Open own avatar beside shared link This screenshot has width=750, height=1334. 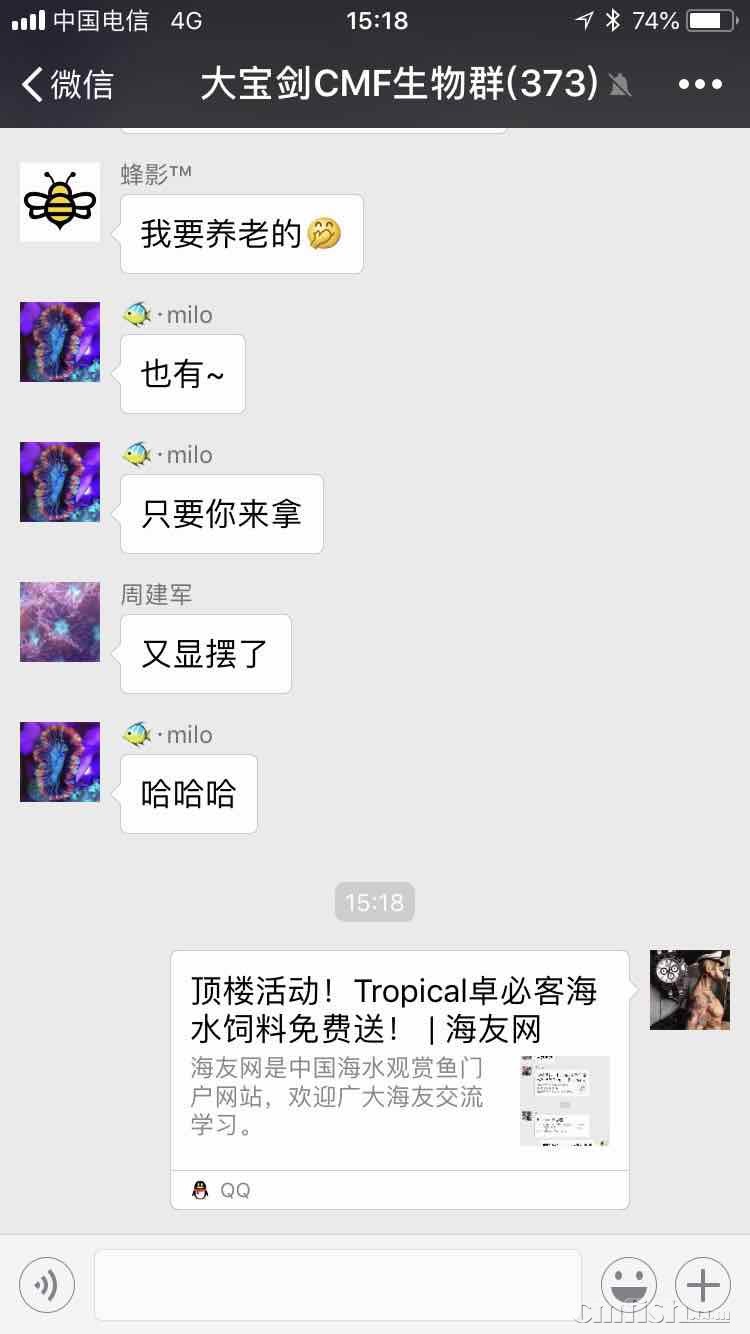pos(689,990)
